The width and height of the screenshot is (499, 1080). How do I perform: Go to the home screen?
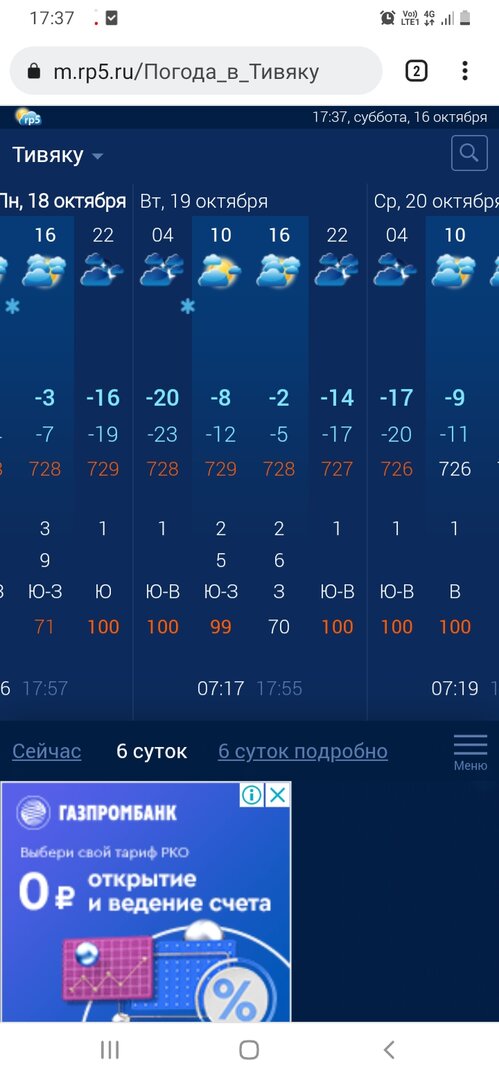249,1050
